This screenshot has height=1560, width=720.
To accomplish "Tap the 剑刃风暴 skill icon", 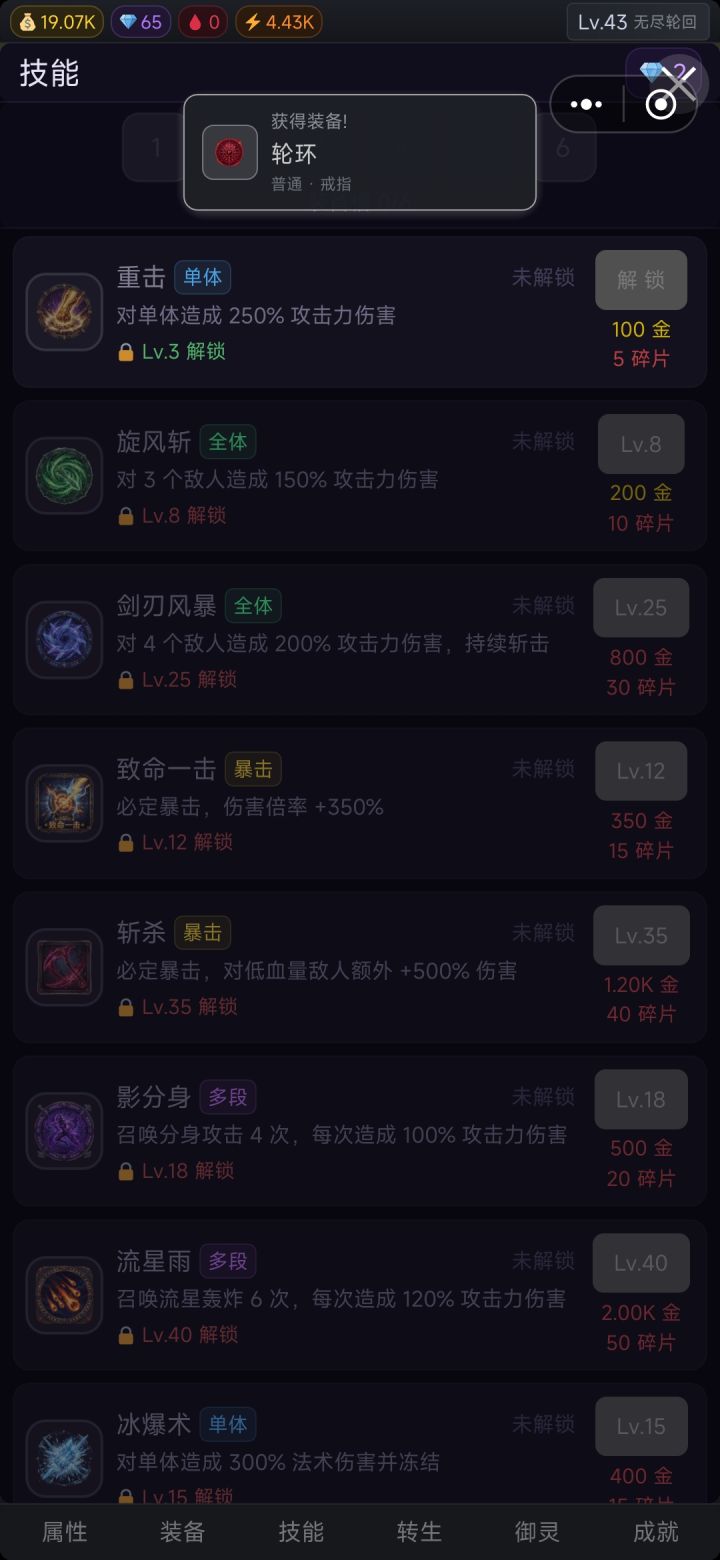I will tap(64, 639).
